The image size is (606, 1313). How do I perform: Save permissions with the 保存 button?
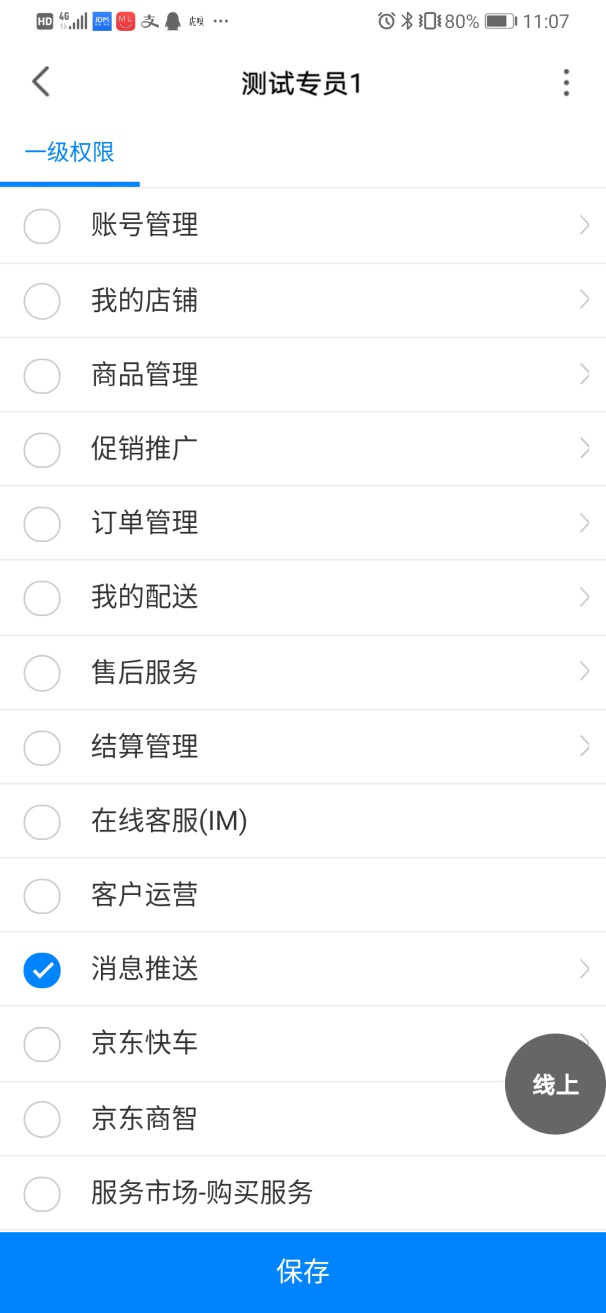click(303, 1272)
